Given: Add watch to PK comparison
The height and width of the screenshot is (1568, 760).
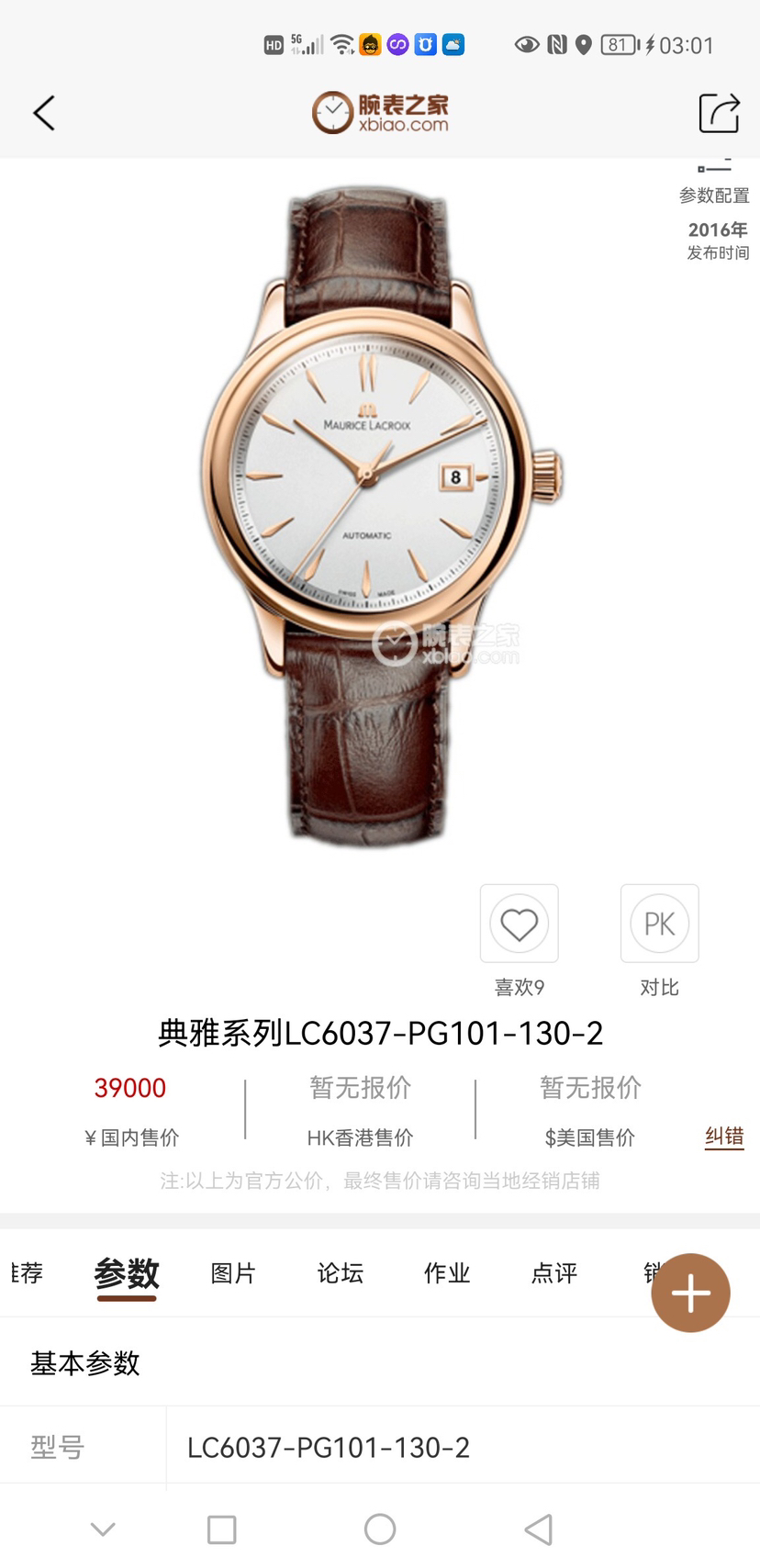Looking at the screenshot, I should [659, 924].
